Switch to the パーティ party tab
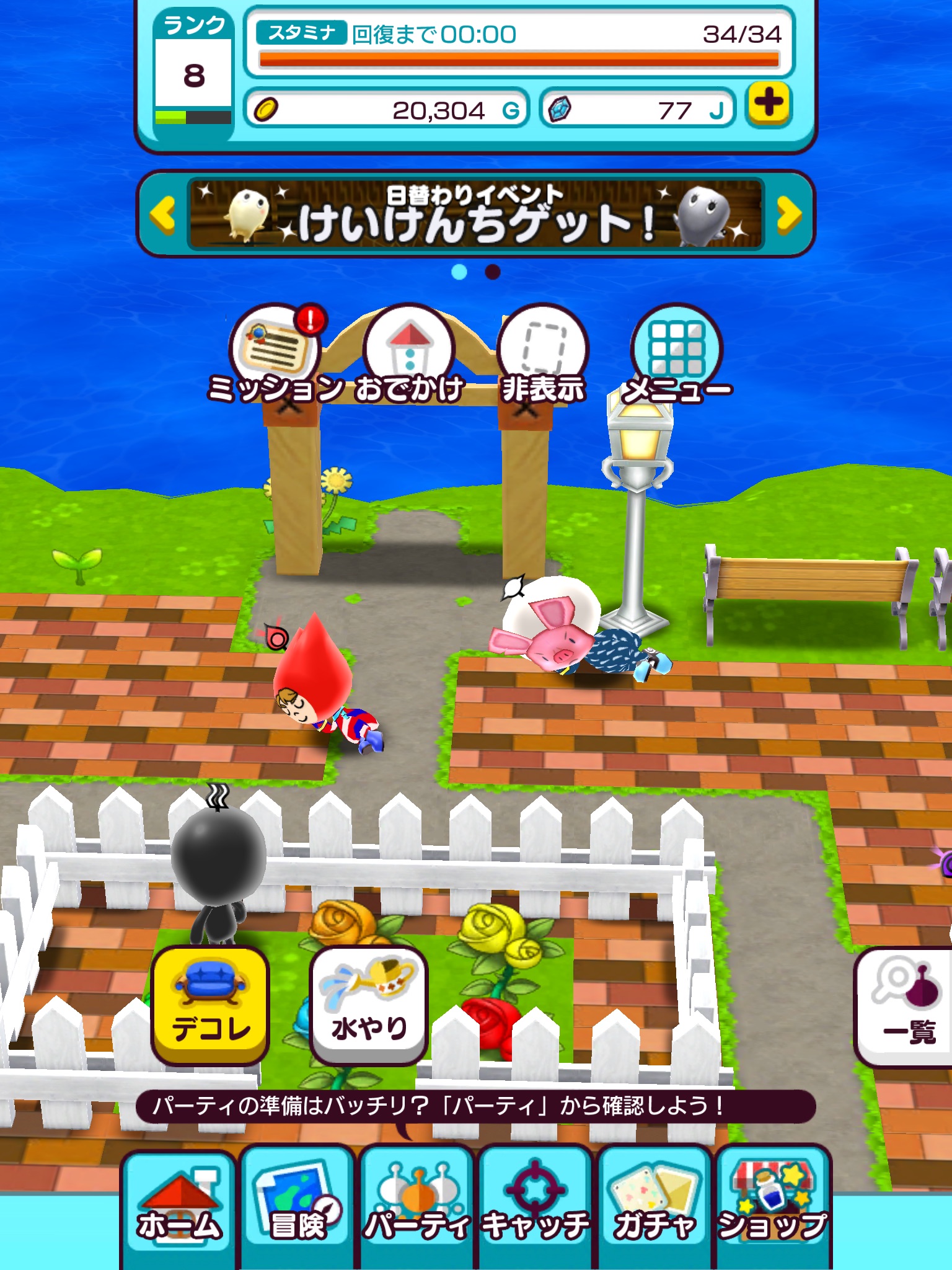The image size is (952, 1270). click(416, 1206)
